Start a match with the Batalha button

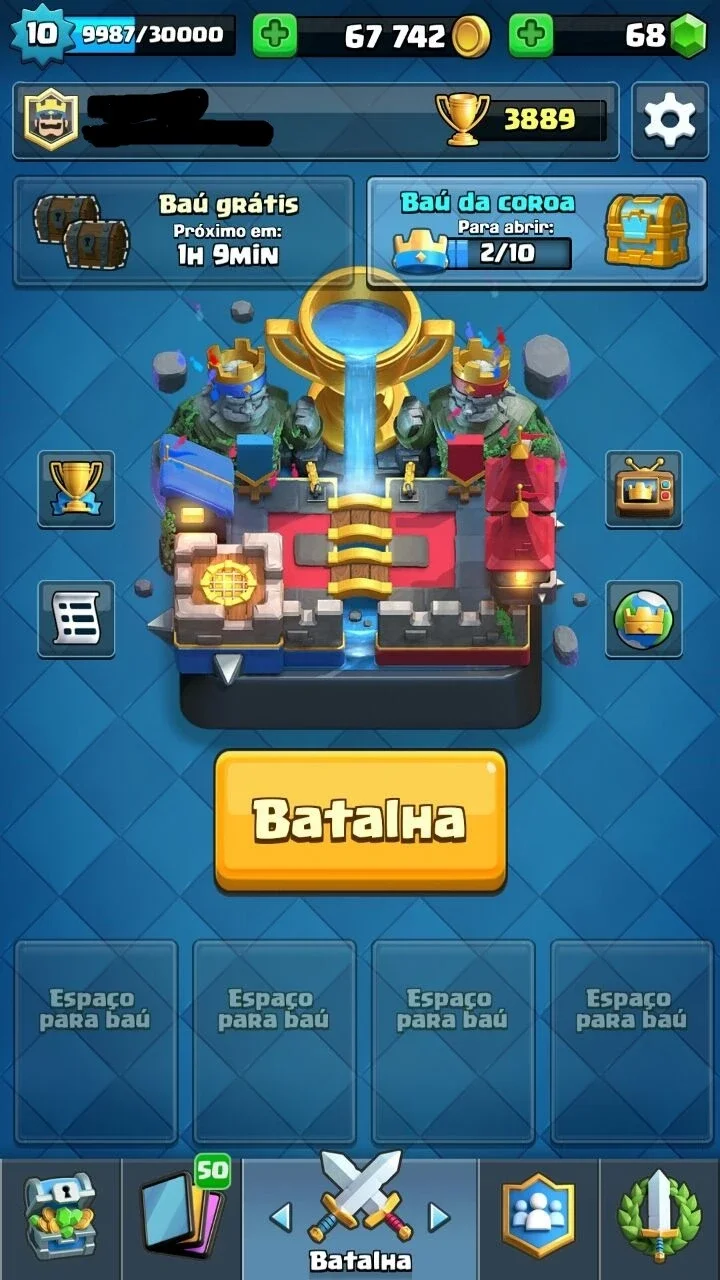(360, 820)
